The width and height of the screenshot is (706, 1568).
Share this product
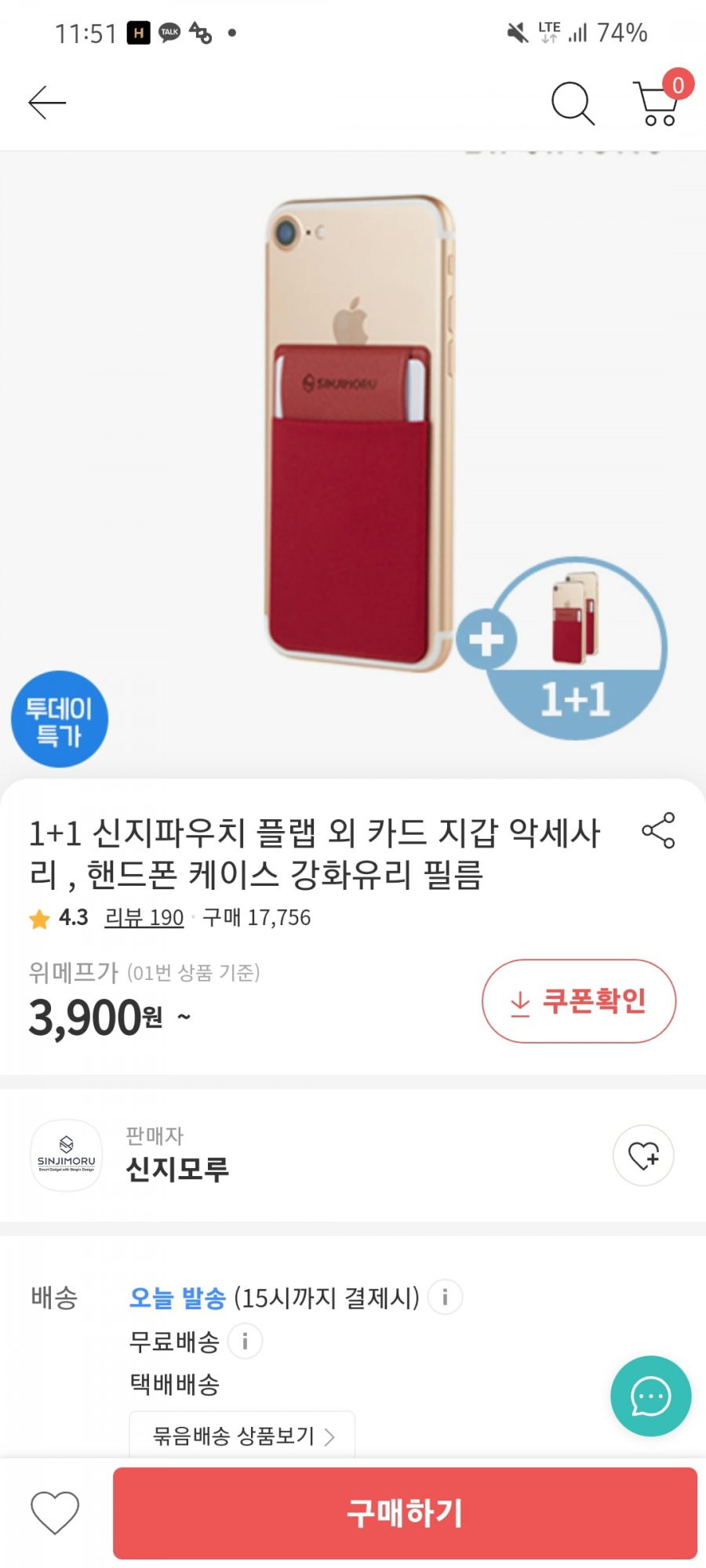[658, 830]
